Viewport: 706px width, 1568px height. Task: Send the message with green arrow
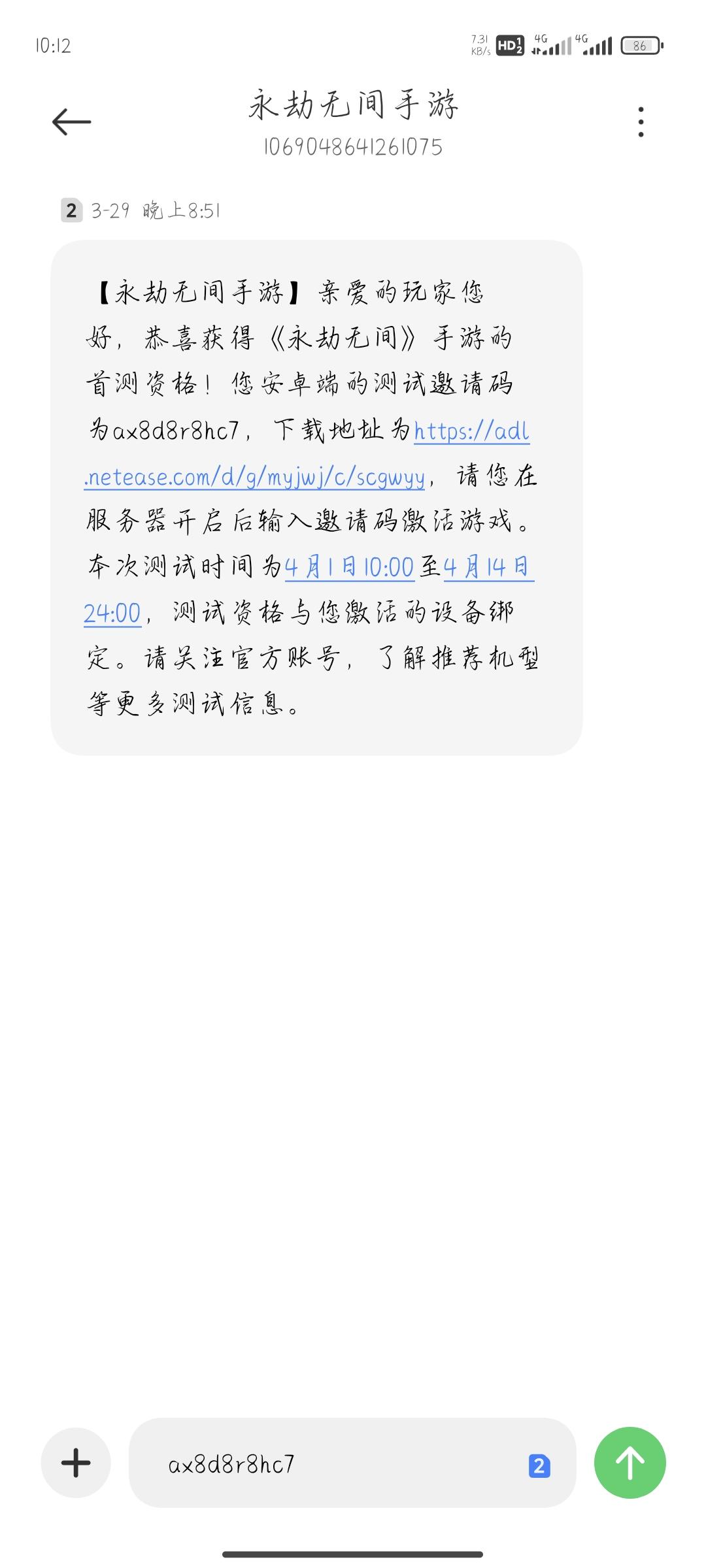coord(630,1462)
